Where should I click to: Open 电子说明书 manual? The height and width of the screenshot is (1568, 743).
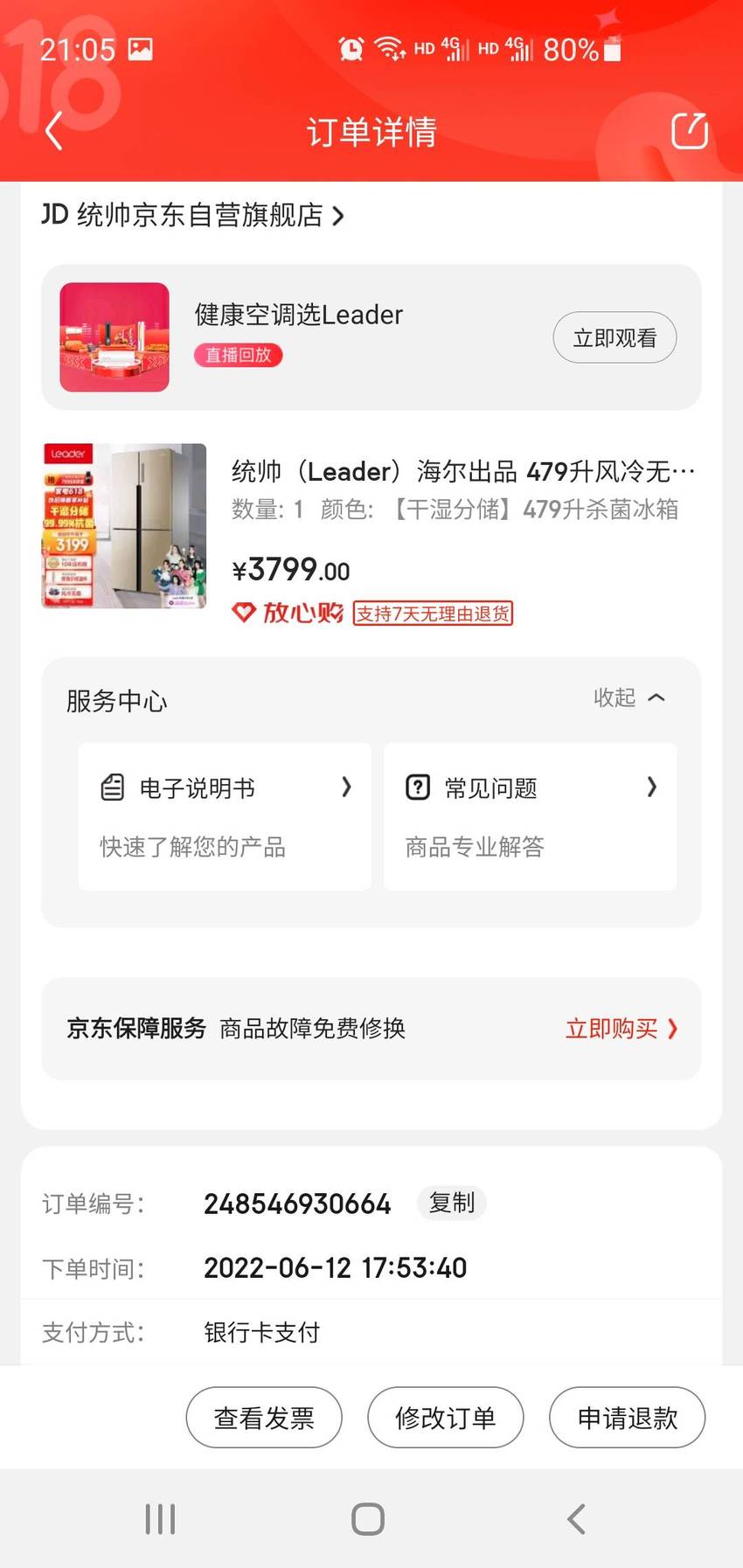(225, 816)
